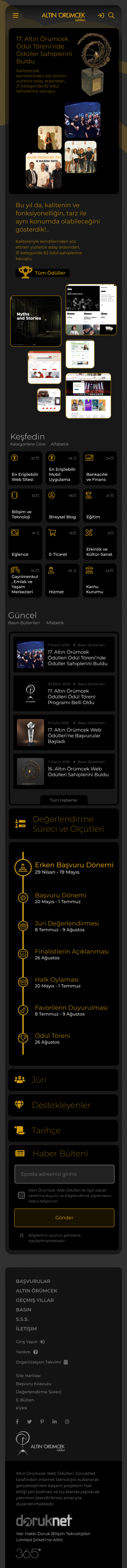Check the newsletter consent checkbox
The width and height of the screenshot is (127, 1568).
click(x=21, y=1195)
